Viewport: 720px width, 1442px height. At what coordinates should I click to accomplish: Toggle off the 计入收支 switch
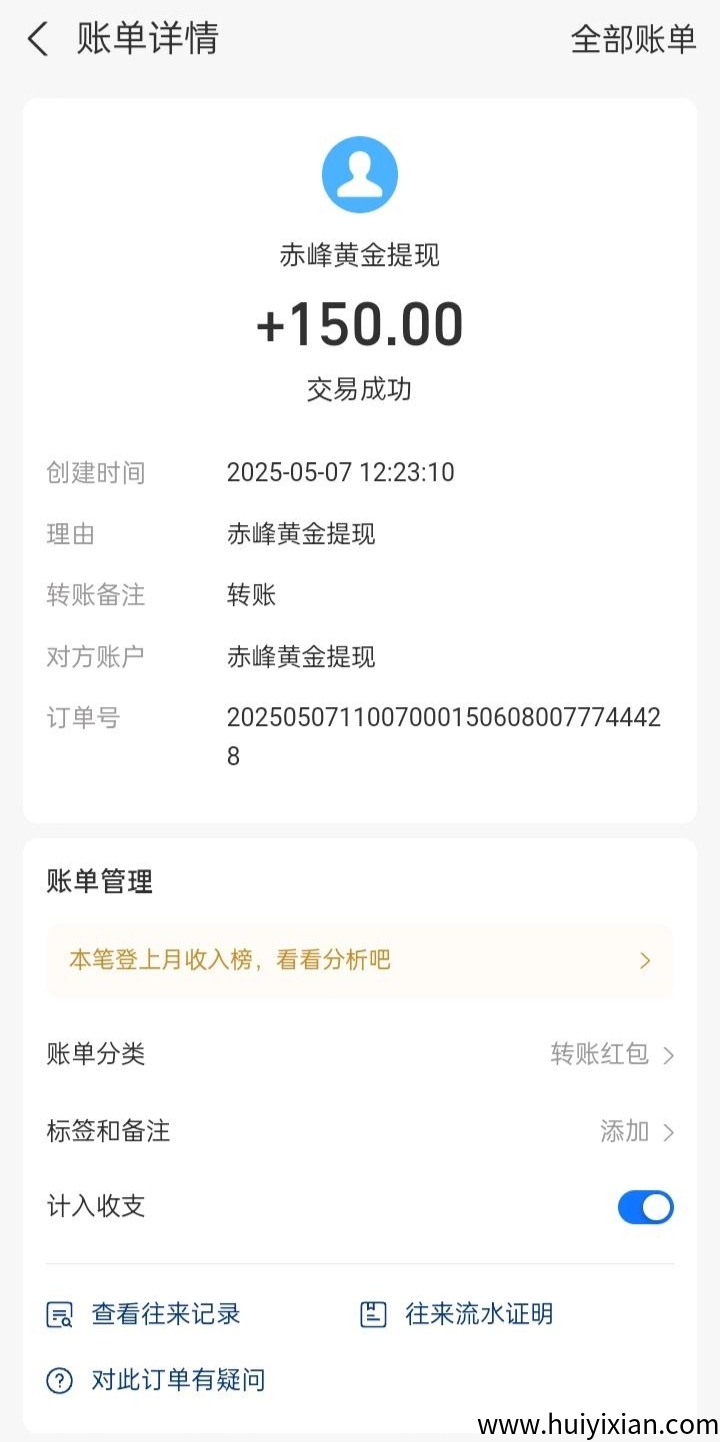645,1207
